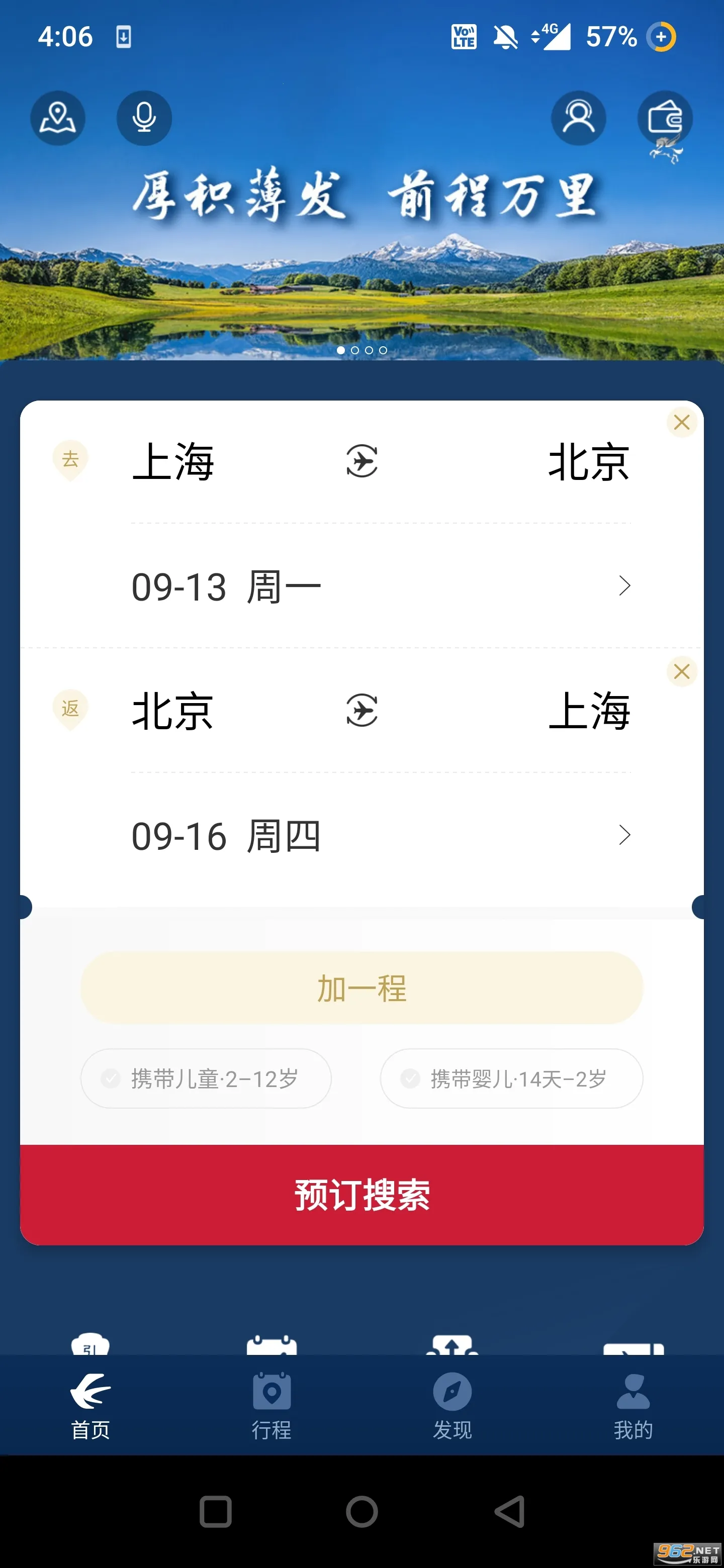Open the user profile icon
This screenshot has width=724, height=1568.
pos(578,118)
